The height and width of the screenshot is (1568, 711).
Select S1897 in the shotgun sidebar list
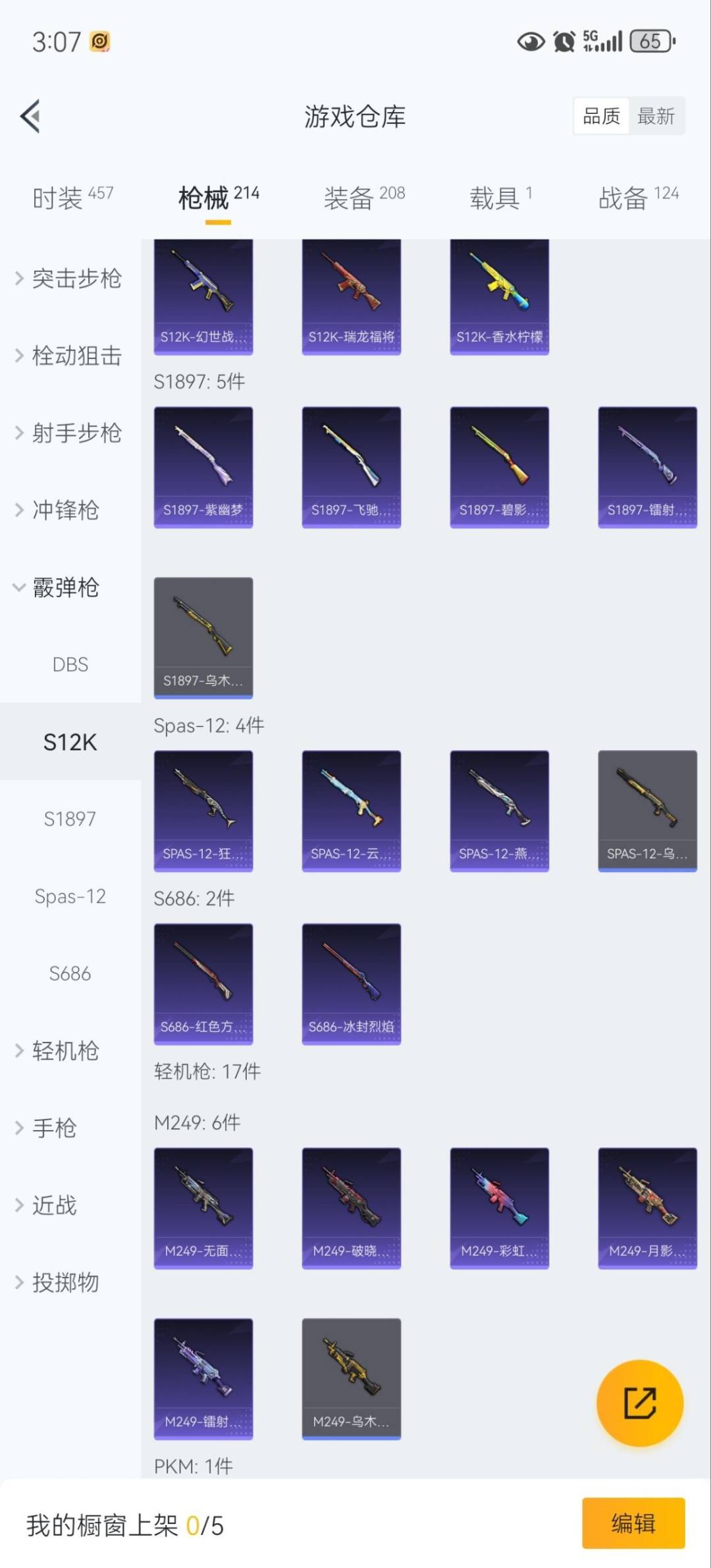click(x=70, y=818)
